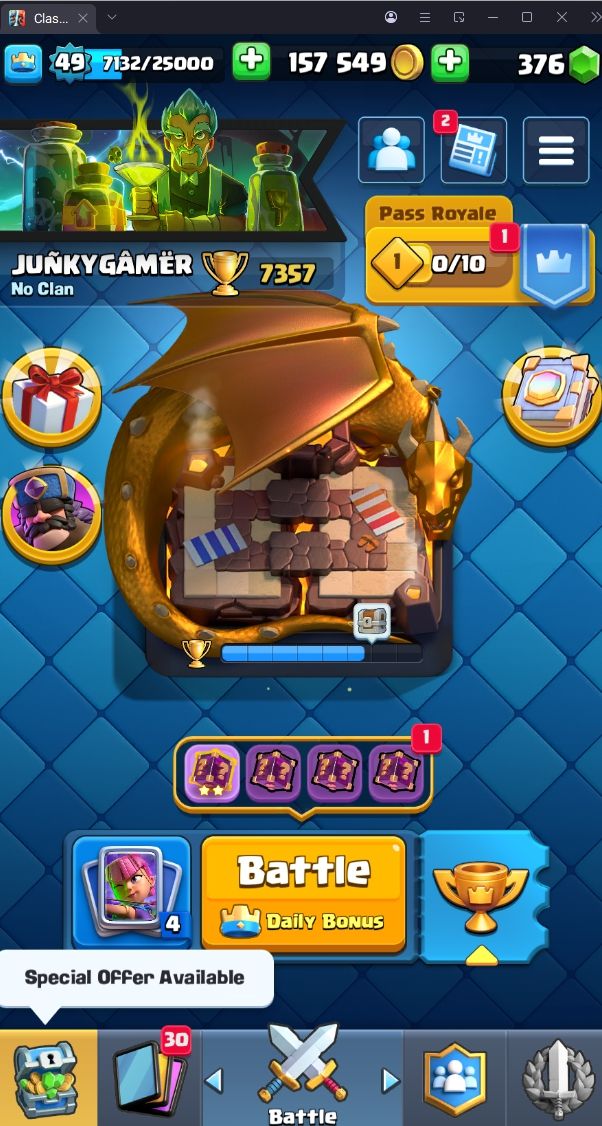Switch to the Cards collection tab
Viewport: 602px width, 1126px height.
click(150, 1078)
